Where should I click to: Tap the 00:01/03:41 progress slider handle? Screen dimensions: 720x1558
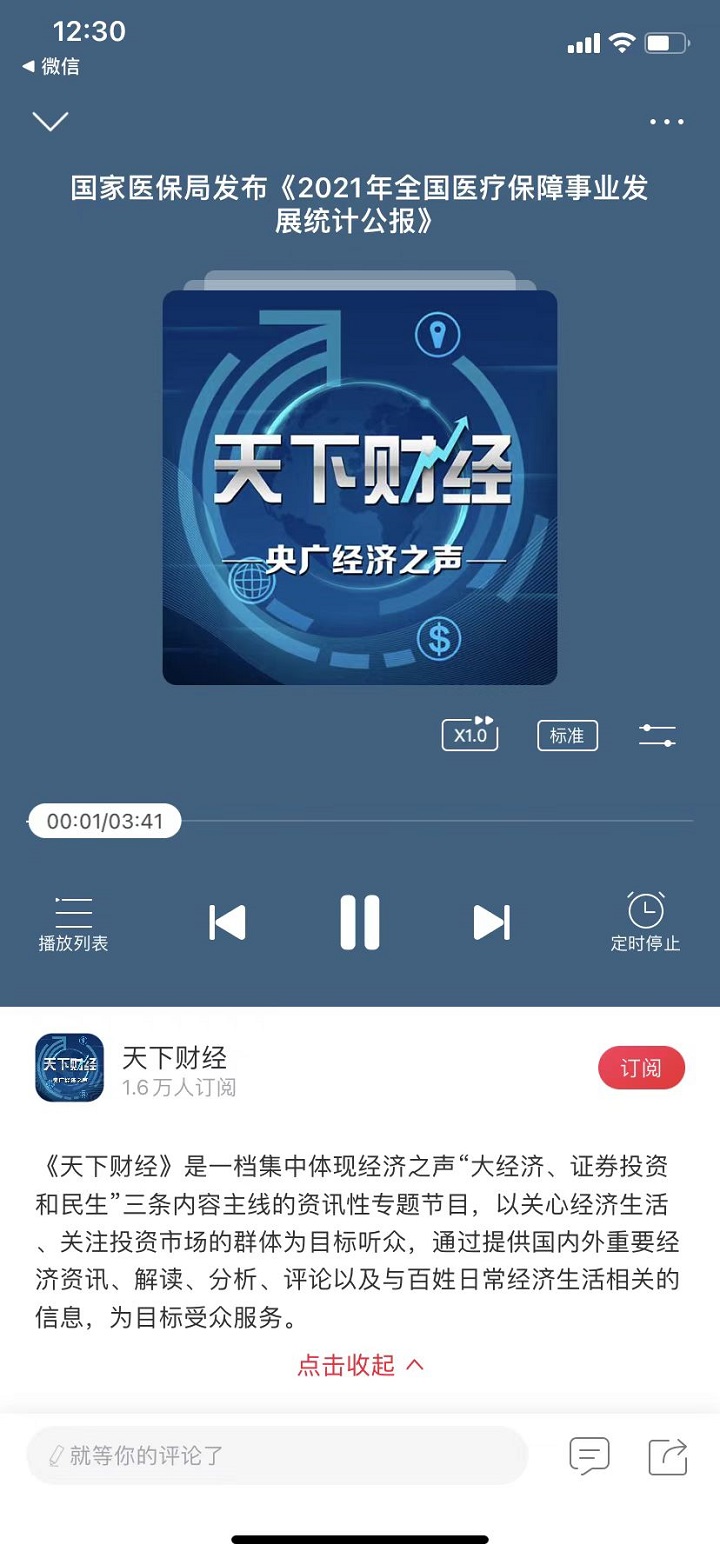point(105,821)
